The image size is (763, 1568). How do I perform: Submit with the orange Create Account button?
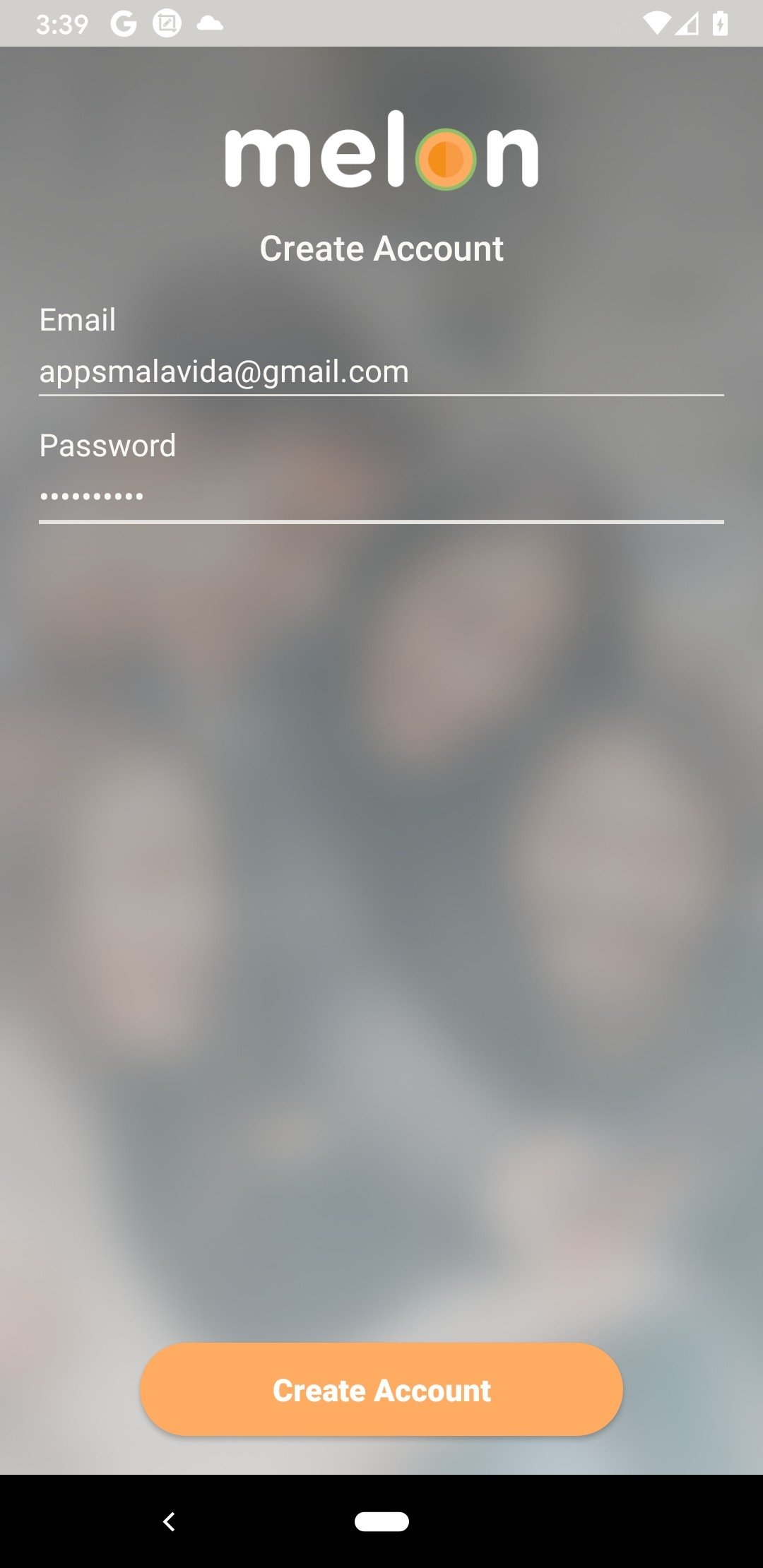pyautogui.click(x=381, y=1389)
